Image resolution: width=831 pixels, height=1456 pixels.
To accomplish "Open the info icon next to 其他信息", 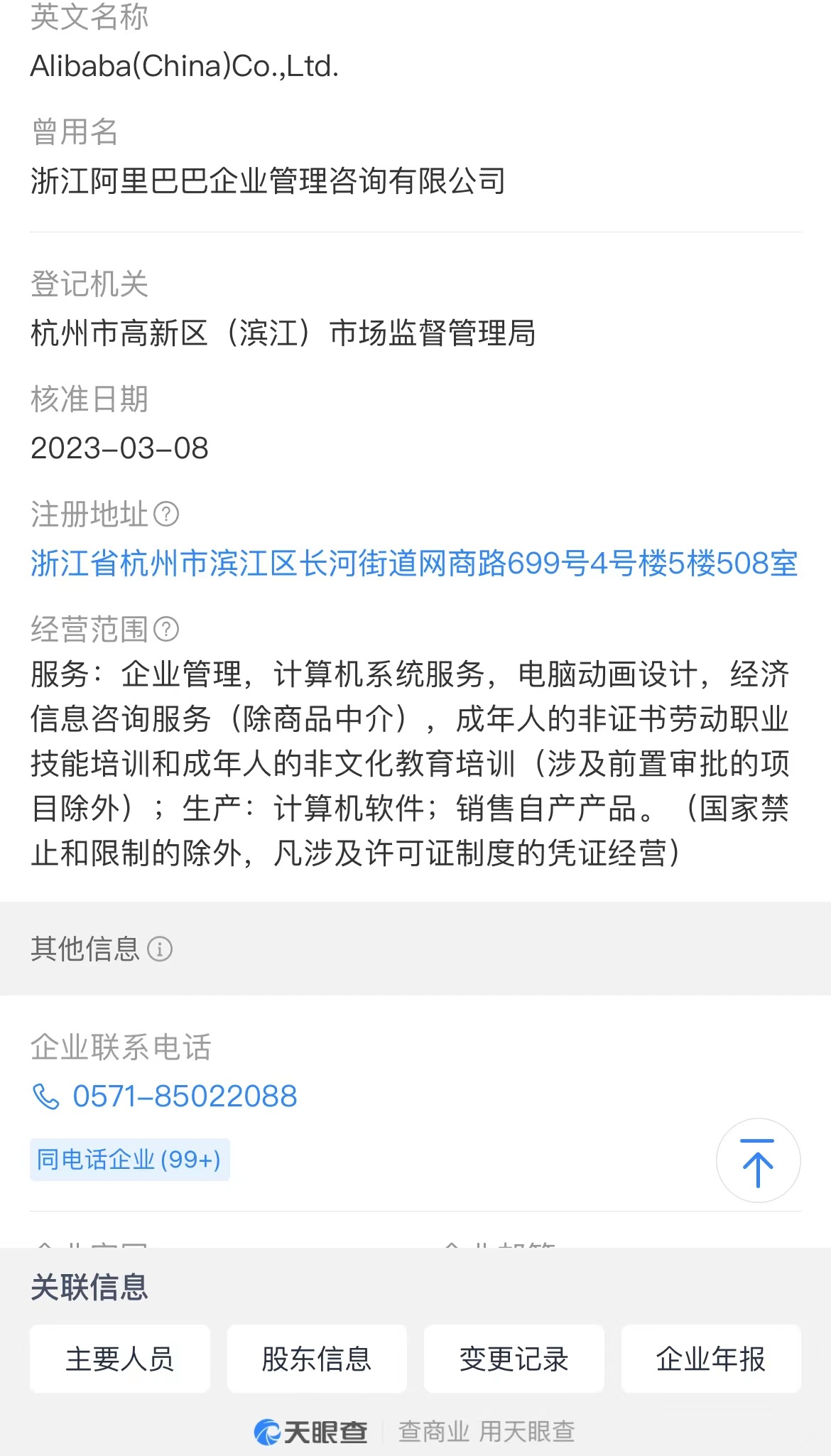I will pos(160,949).
